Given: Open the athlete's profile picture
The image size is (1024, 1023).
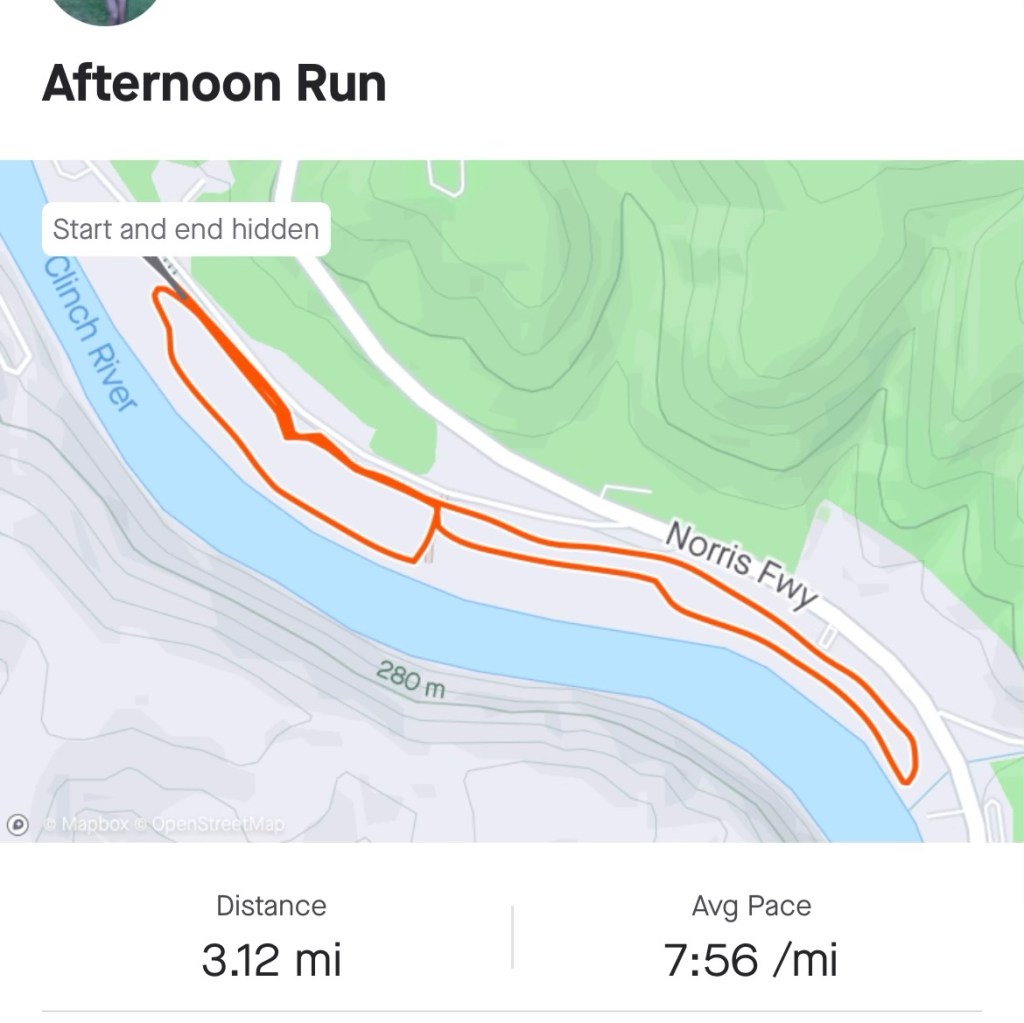Looking at the screenshot, I should (104, 9).
